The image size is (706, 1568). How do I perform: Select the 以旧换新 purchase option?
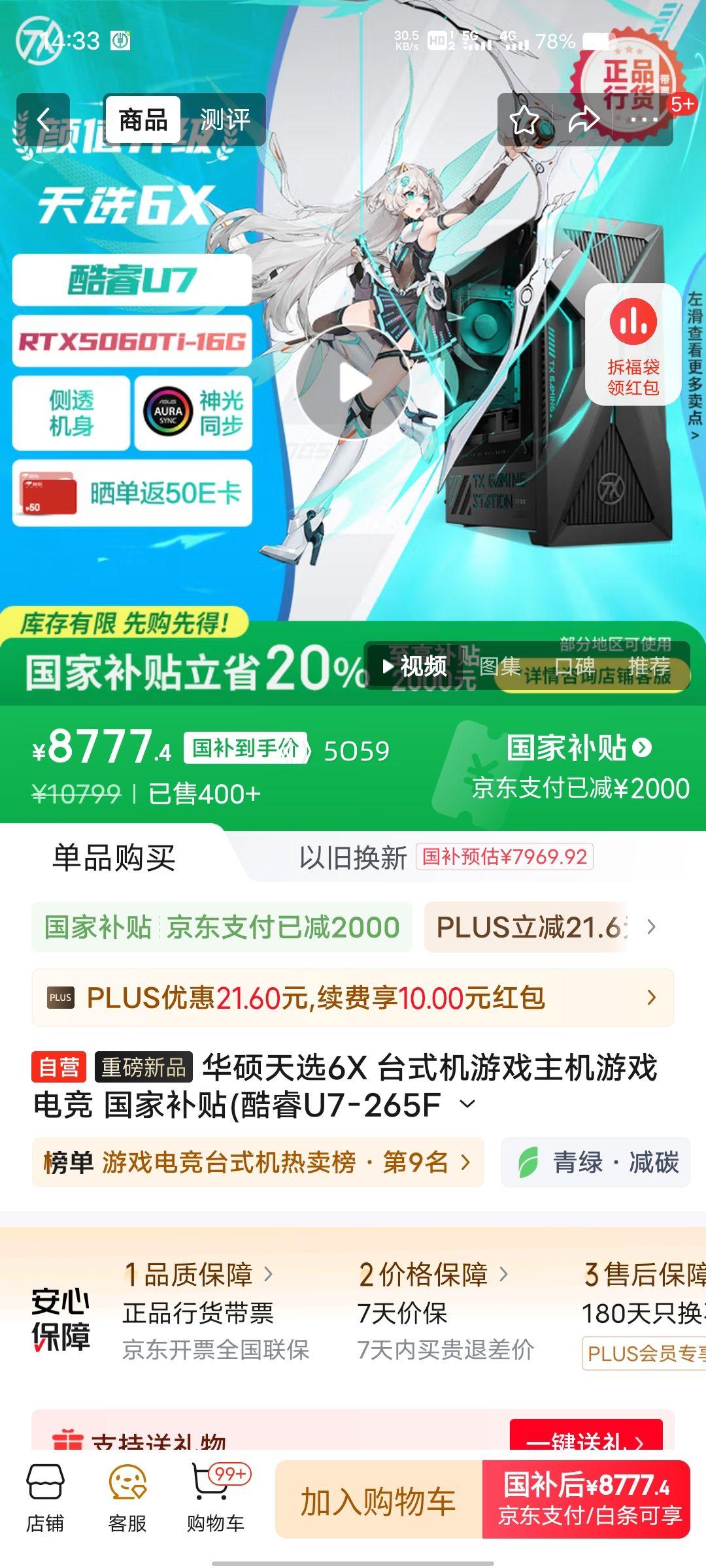(353, 858)
